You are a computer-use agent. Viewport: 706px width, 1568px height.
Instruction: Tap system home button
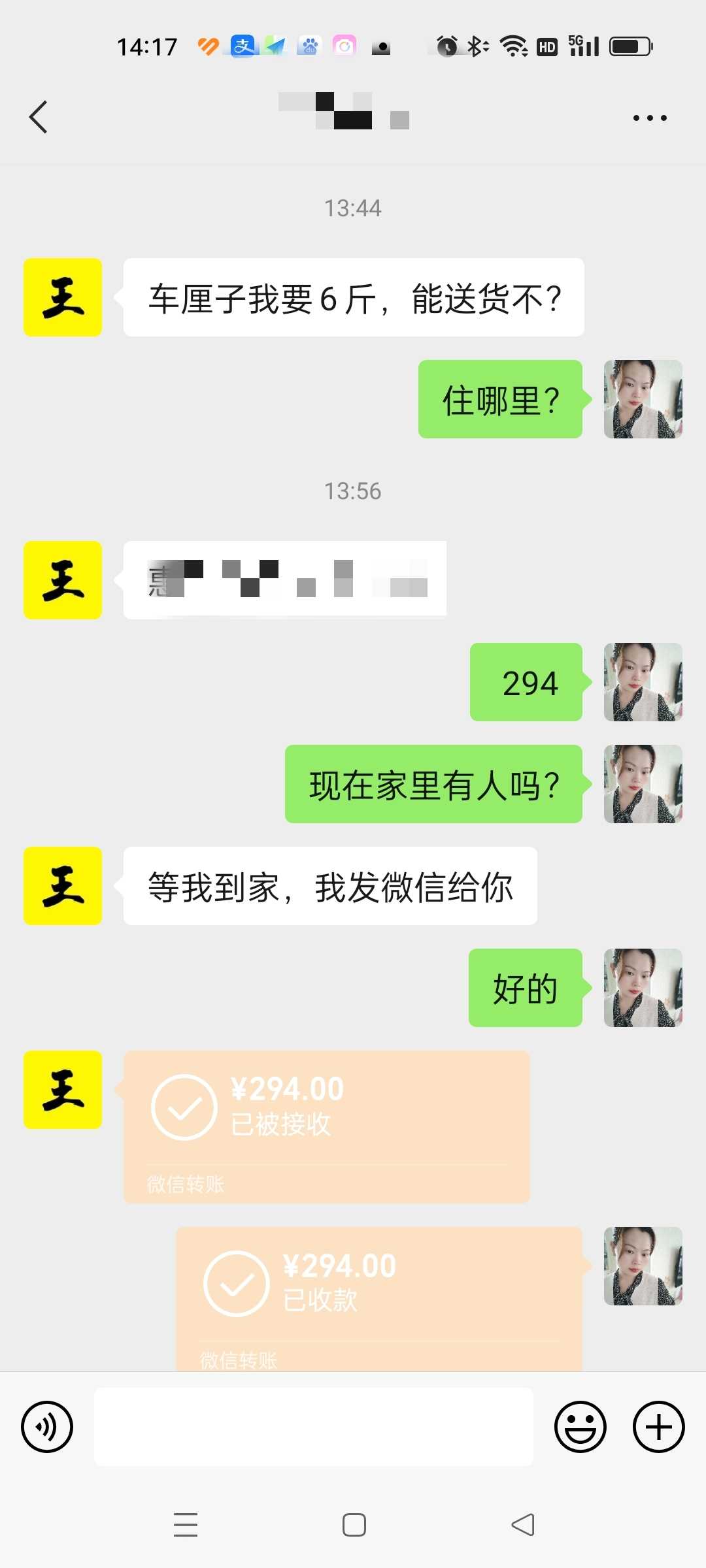pos(354,1525)
